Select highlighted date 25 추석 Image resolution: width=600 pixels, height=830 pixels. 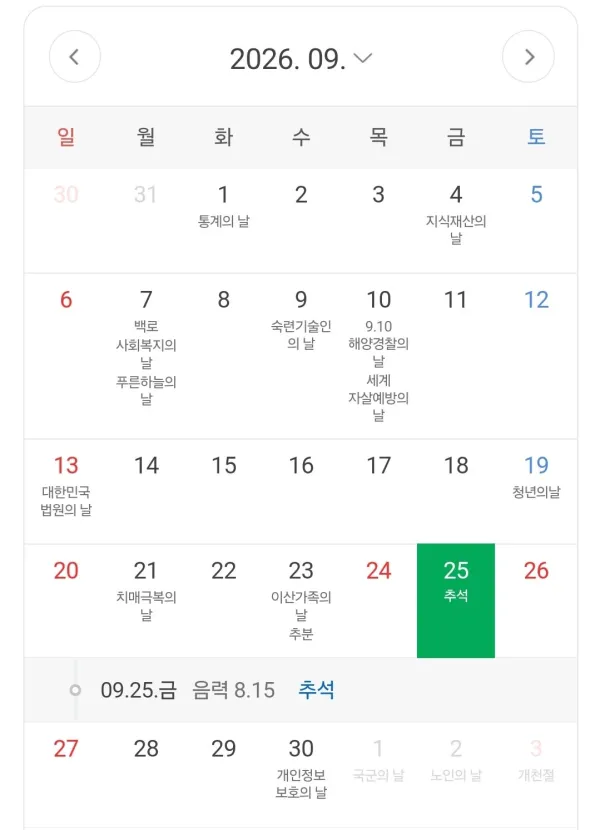(x=456, y=601)
